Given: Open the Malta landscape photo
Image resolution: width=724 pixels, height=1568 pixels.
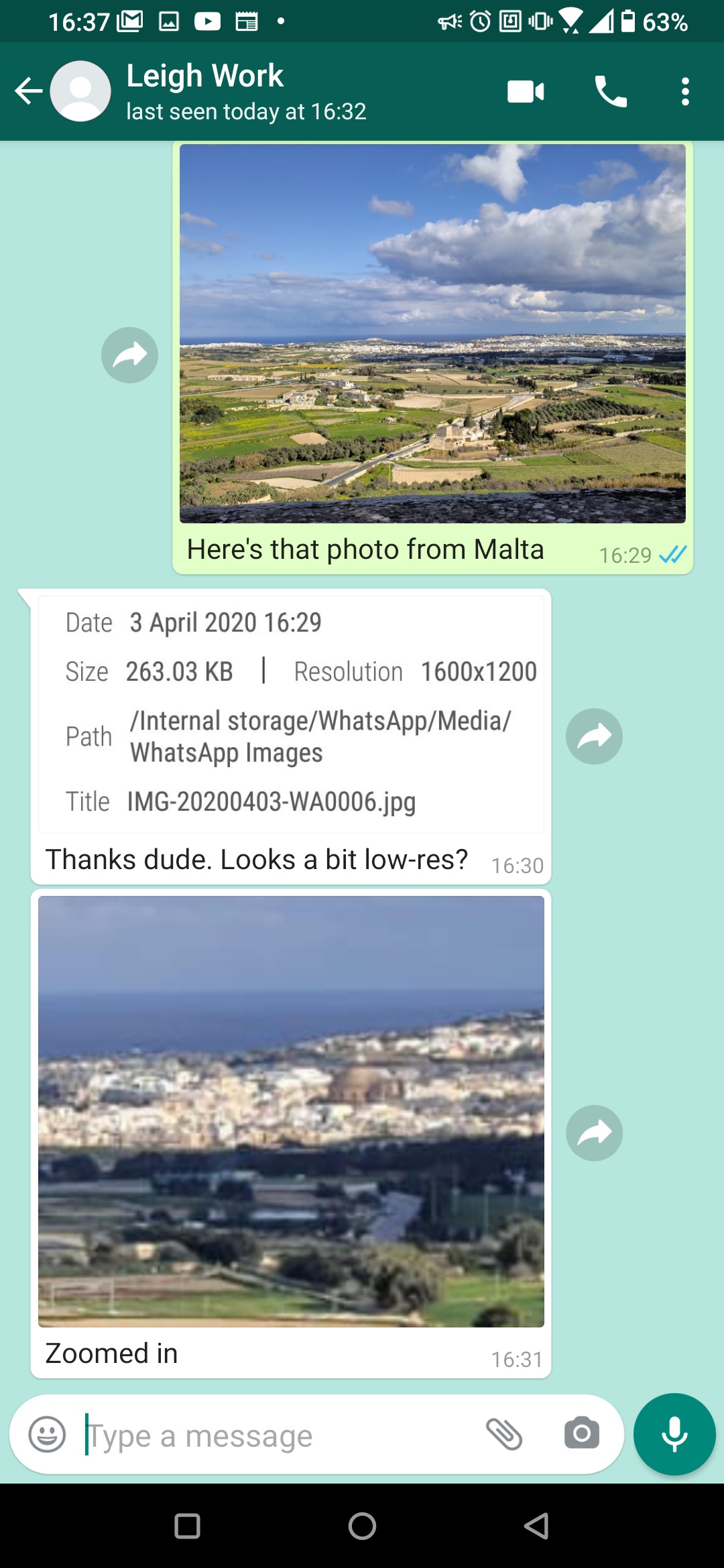Looking at the screenshot, I should [432, 333].
